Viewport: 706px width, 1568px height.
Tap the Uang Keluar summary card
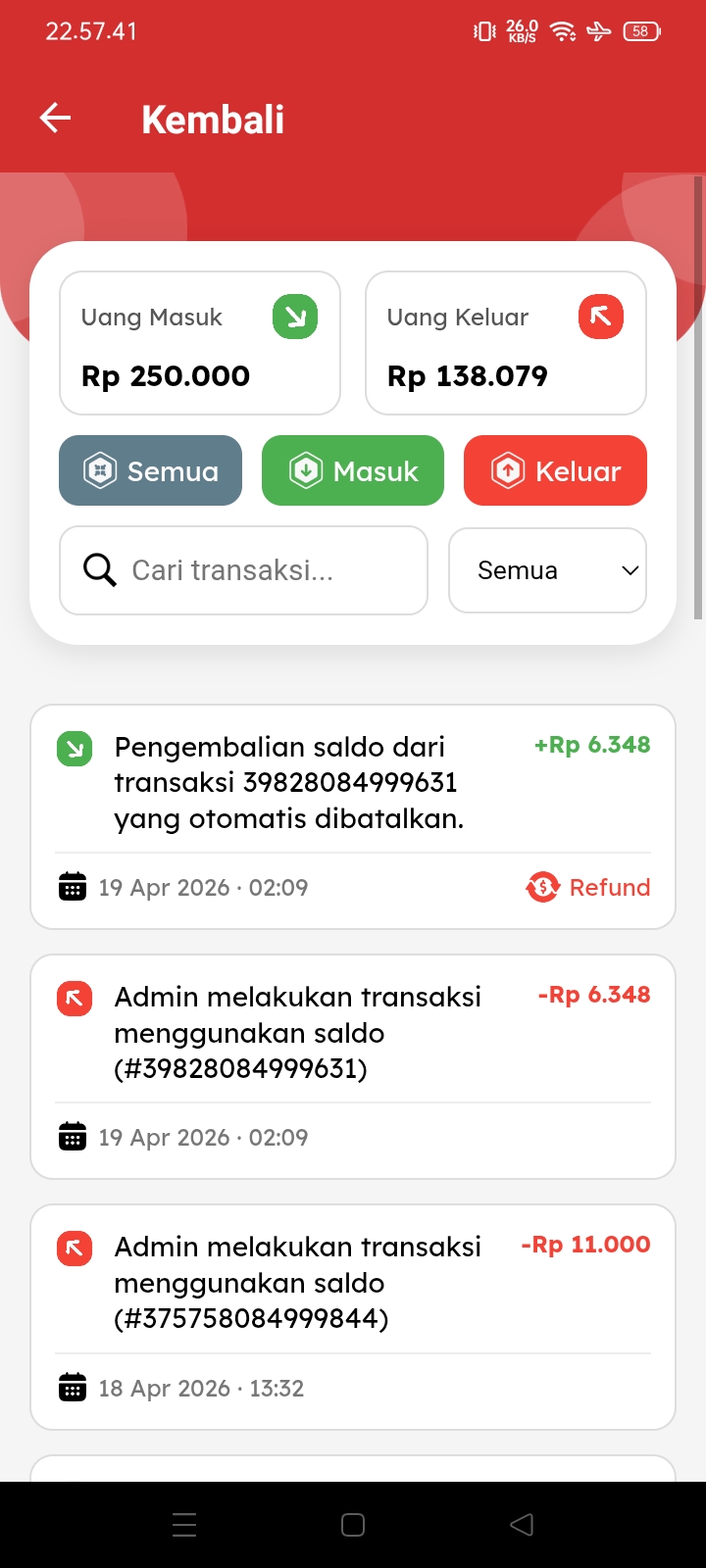506,343
